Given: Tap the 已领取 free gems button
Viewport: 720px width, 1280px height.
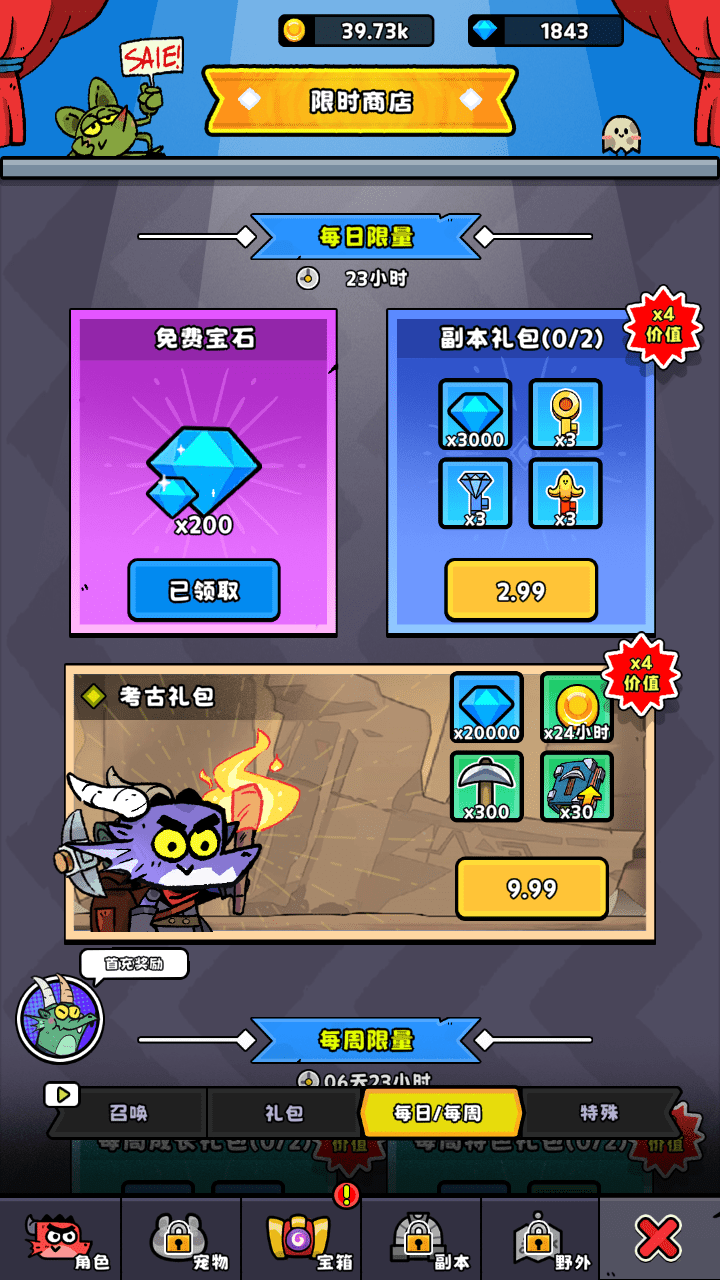Looking at the screenshot, I should point(204,590).
